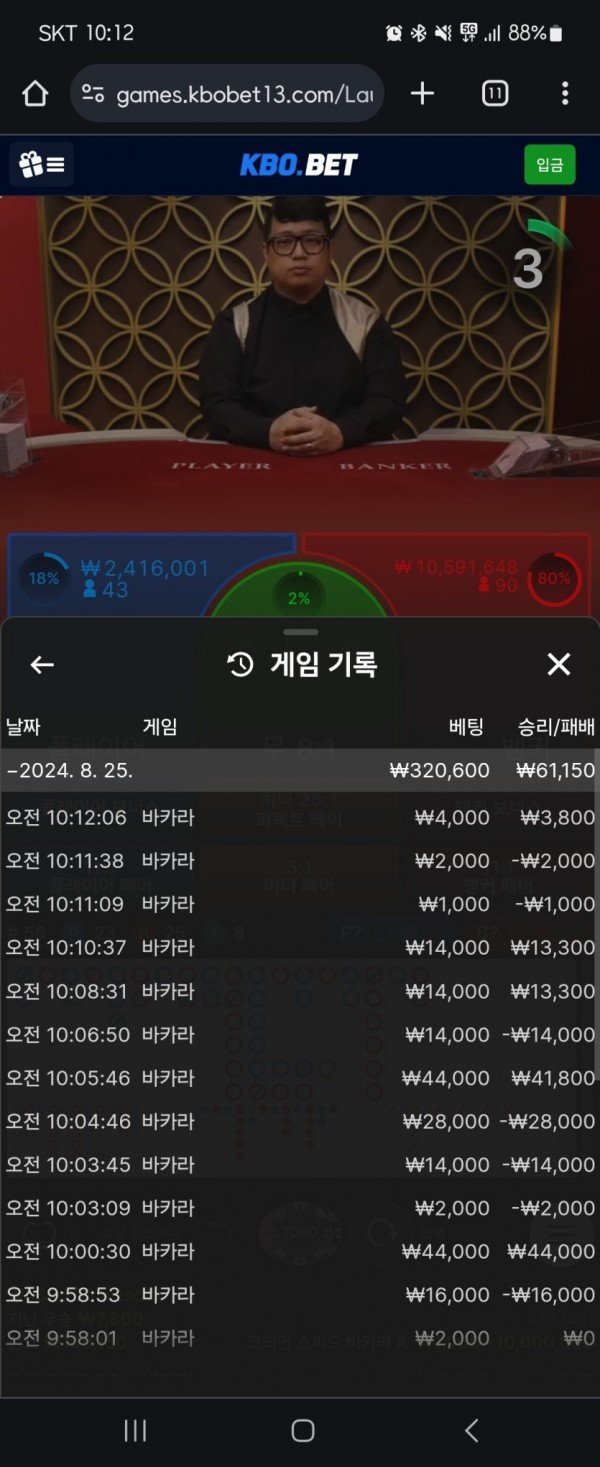
Task: Open browser overflow menu
Action: coord(565,94)
